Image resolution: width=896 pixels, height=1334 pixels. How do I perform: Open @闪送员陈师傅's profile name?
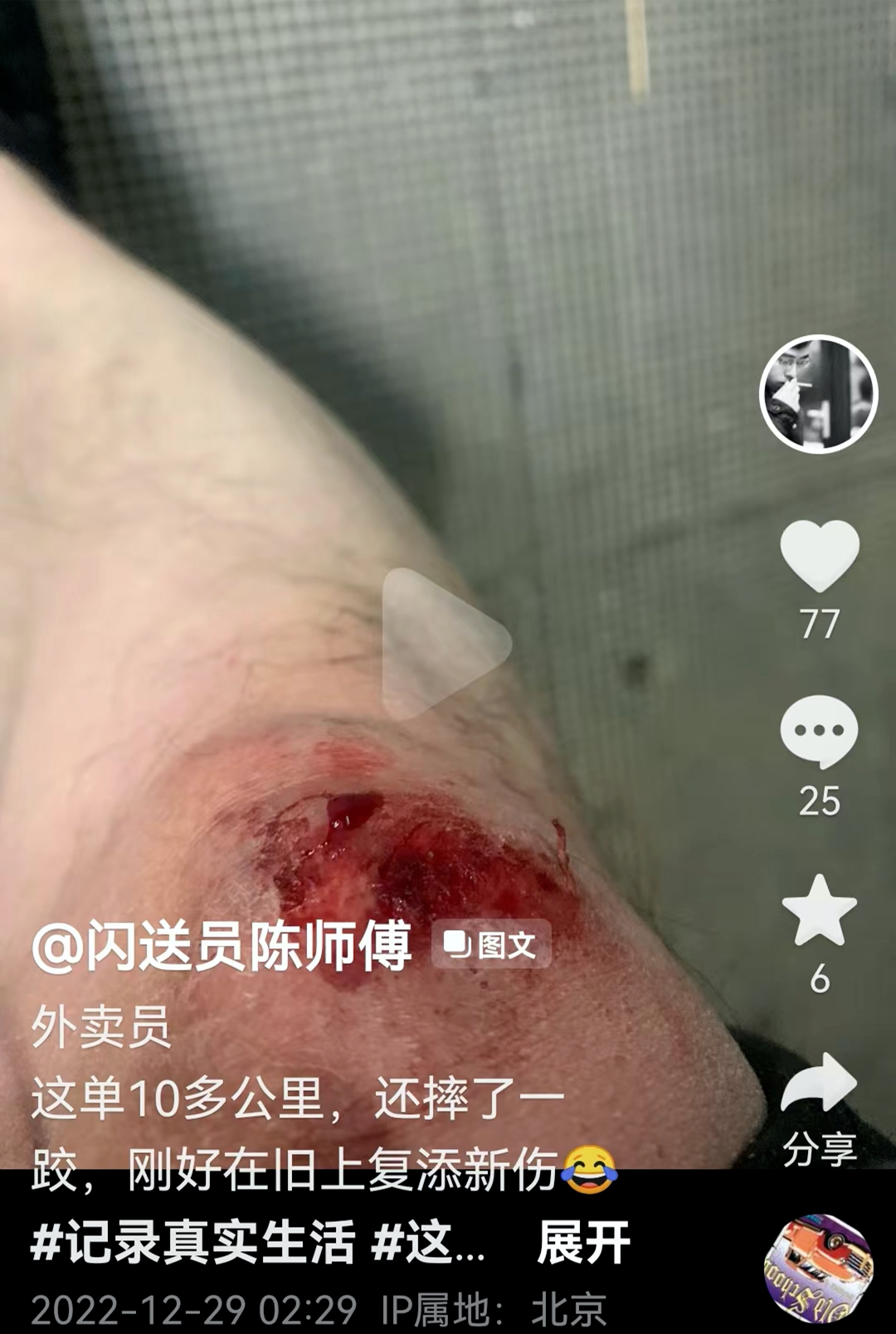tap(222, 946)
